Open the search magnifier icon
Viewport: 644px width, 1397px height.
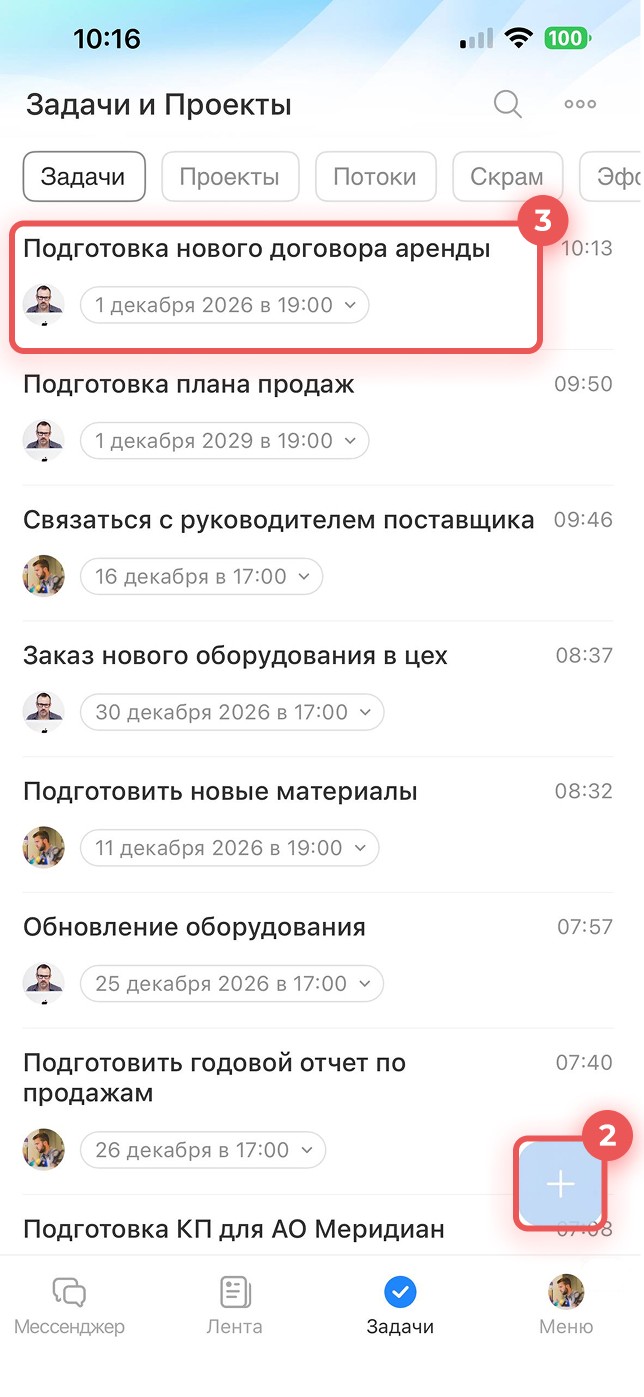pyautogui.click(x=508, y=104)
